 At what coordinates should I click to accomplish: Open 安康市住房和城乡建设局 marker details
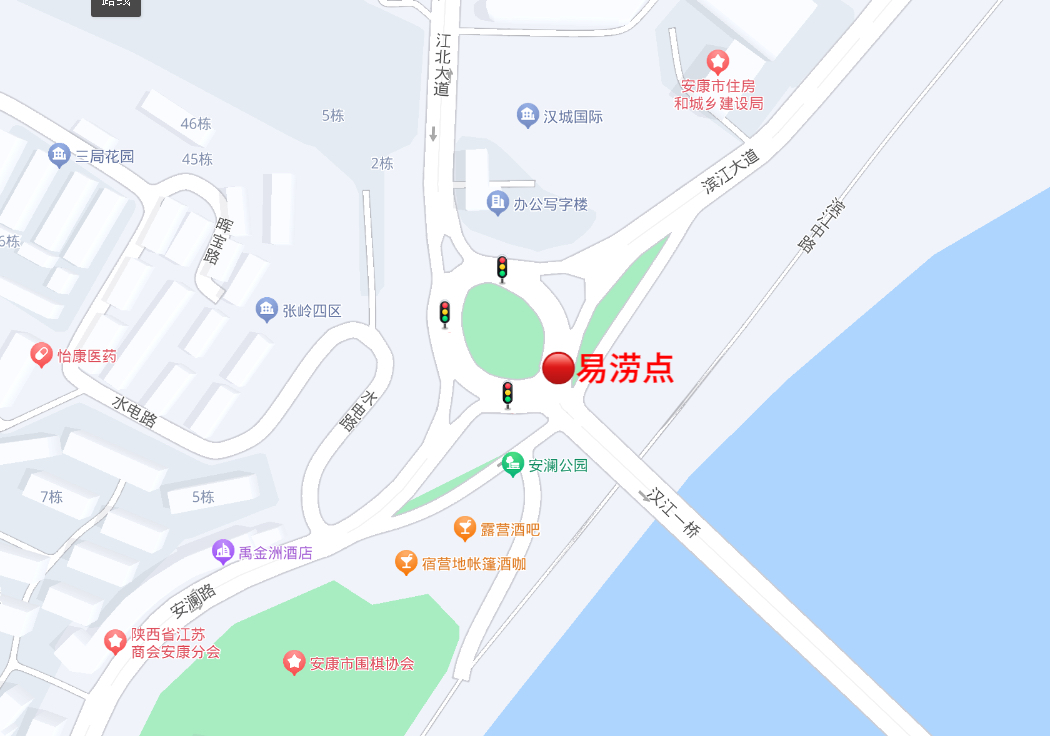pyautogui.click(x=718, y=62)
